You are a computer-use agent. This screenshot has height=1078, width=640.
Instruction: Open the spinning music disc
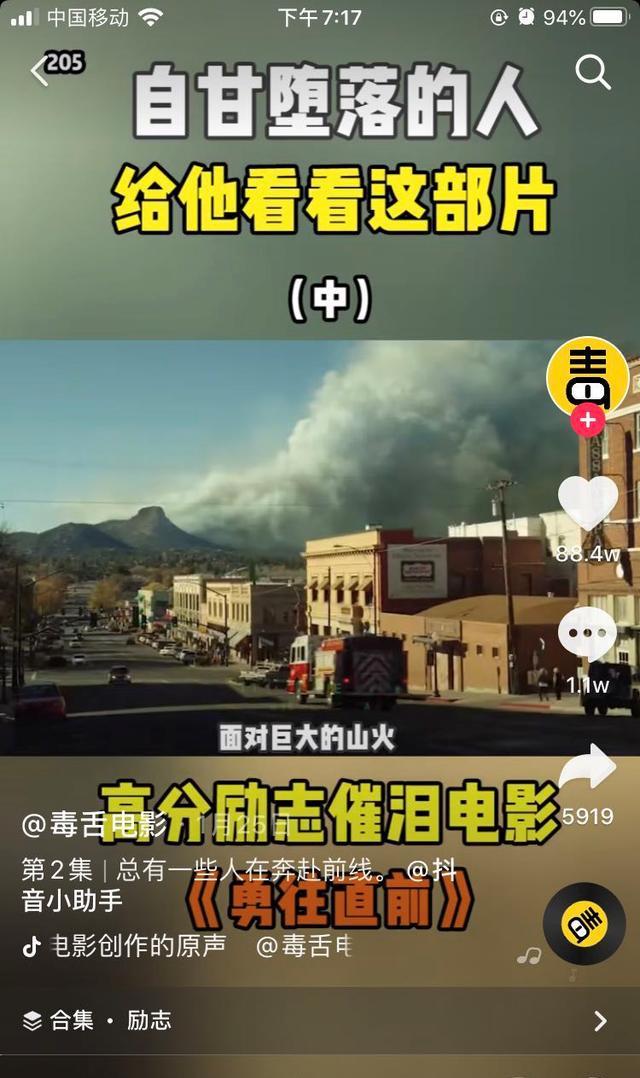(583, 922)
